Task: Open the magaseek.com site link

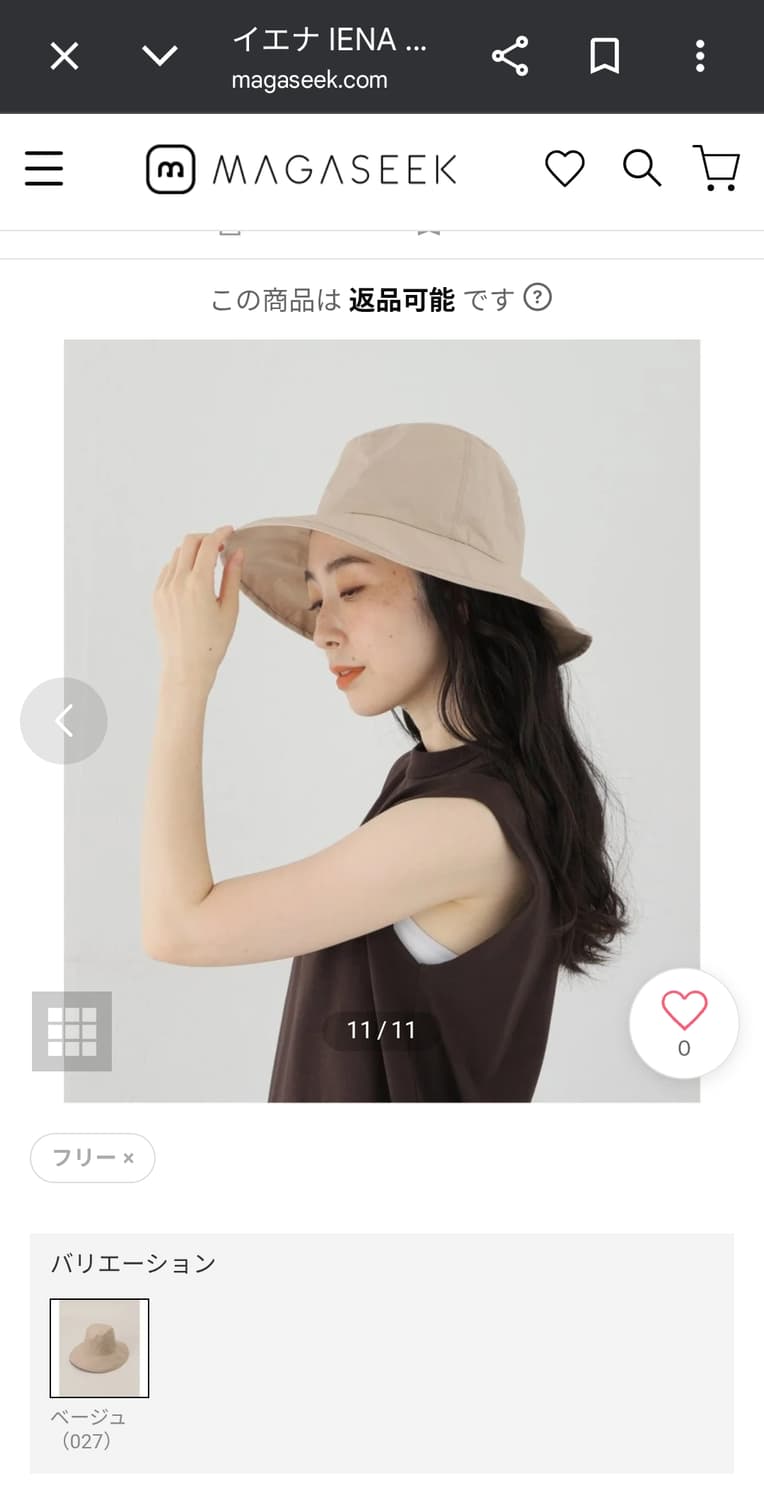Action: [310, 78]
